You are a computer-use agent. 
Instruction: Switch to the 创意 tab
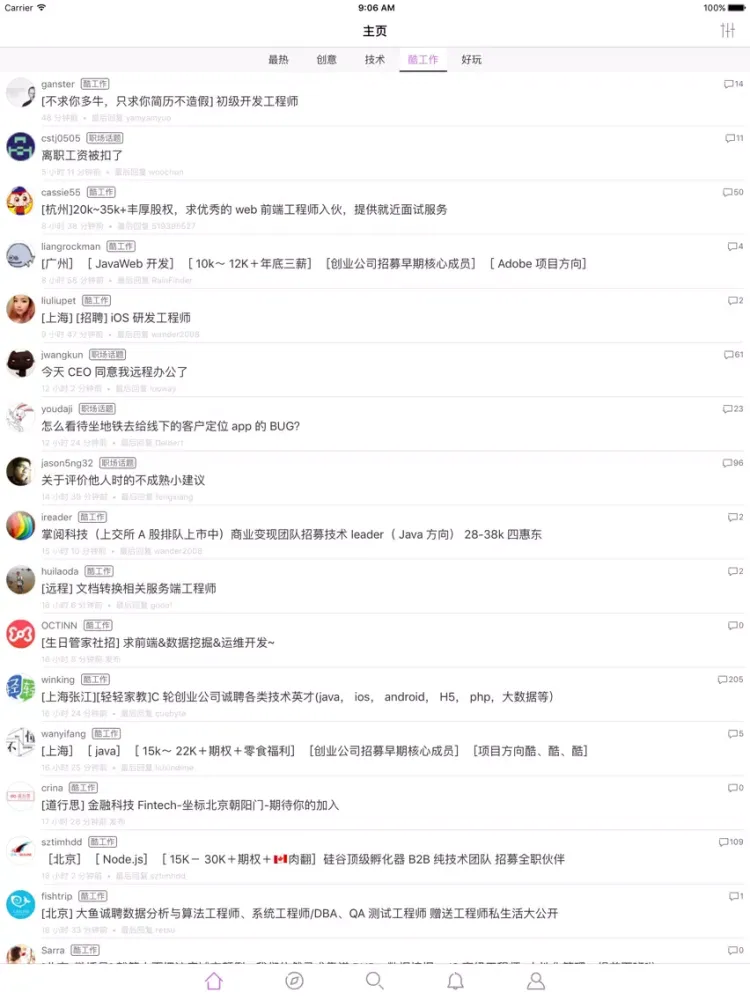(326, 60)
